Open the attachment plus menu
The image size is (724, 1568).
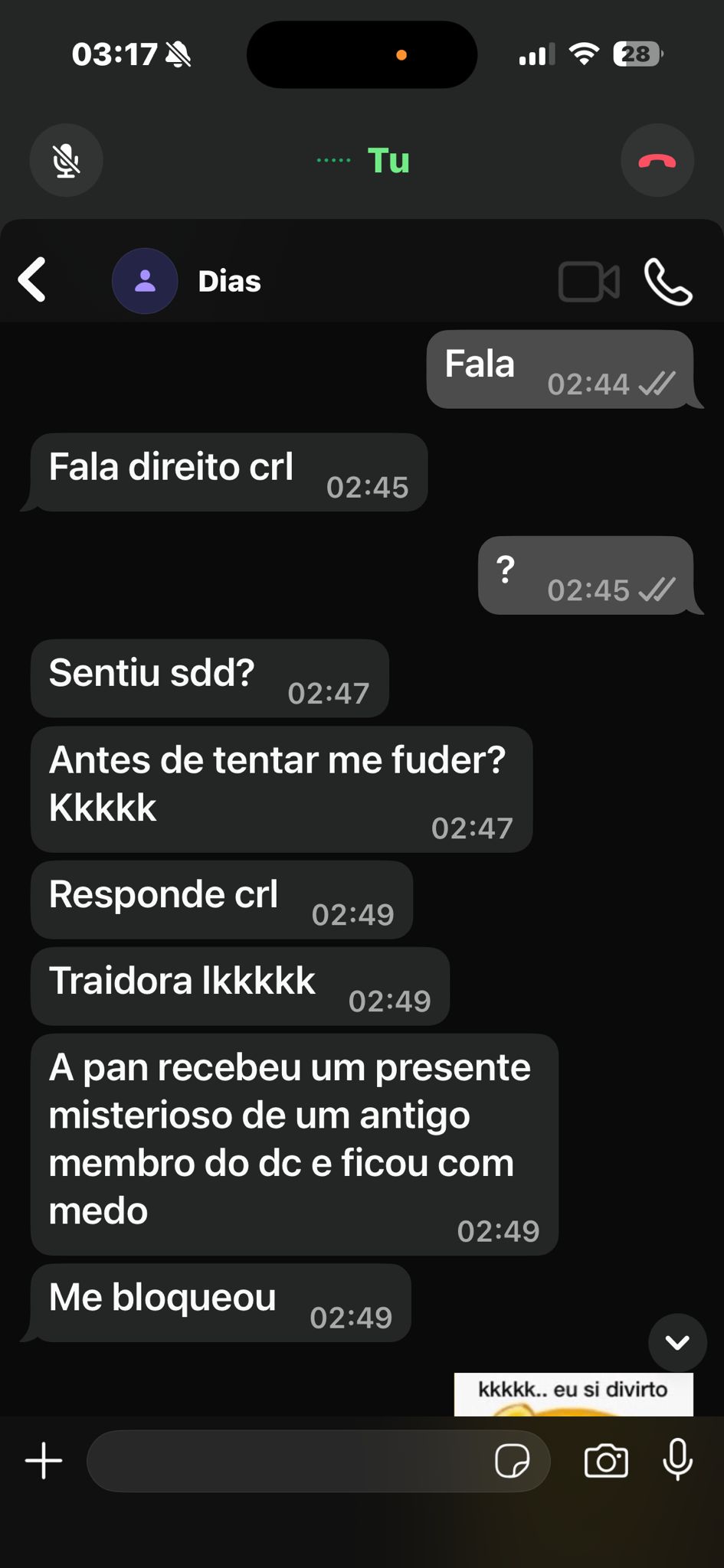[44, 1461]
